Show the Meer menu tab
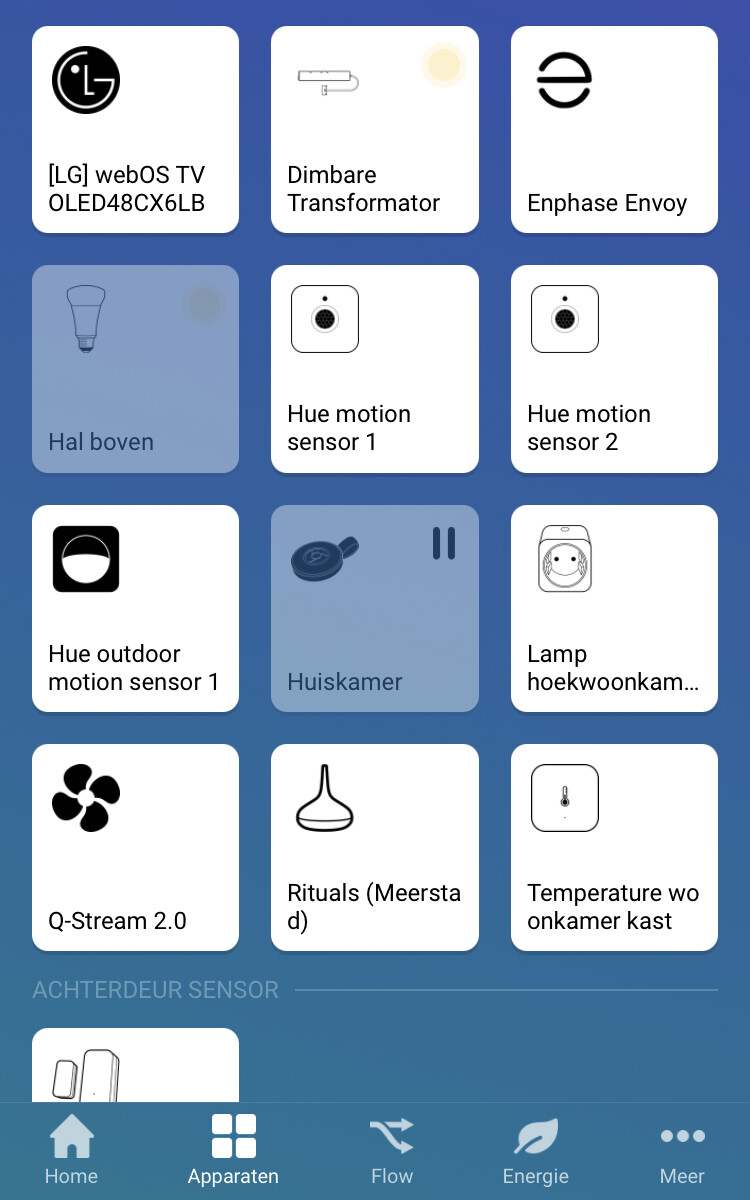The height and width of the screenshot is (1200, 750). point(682,1151)
